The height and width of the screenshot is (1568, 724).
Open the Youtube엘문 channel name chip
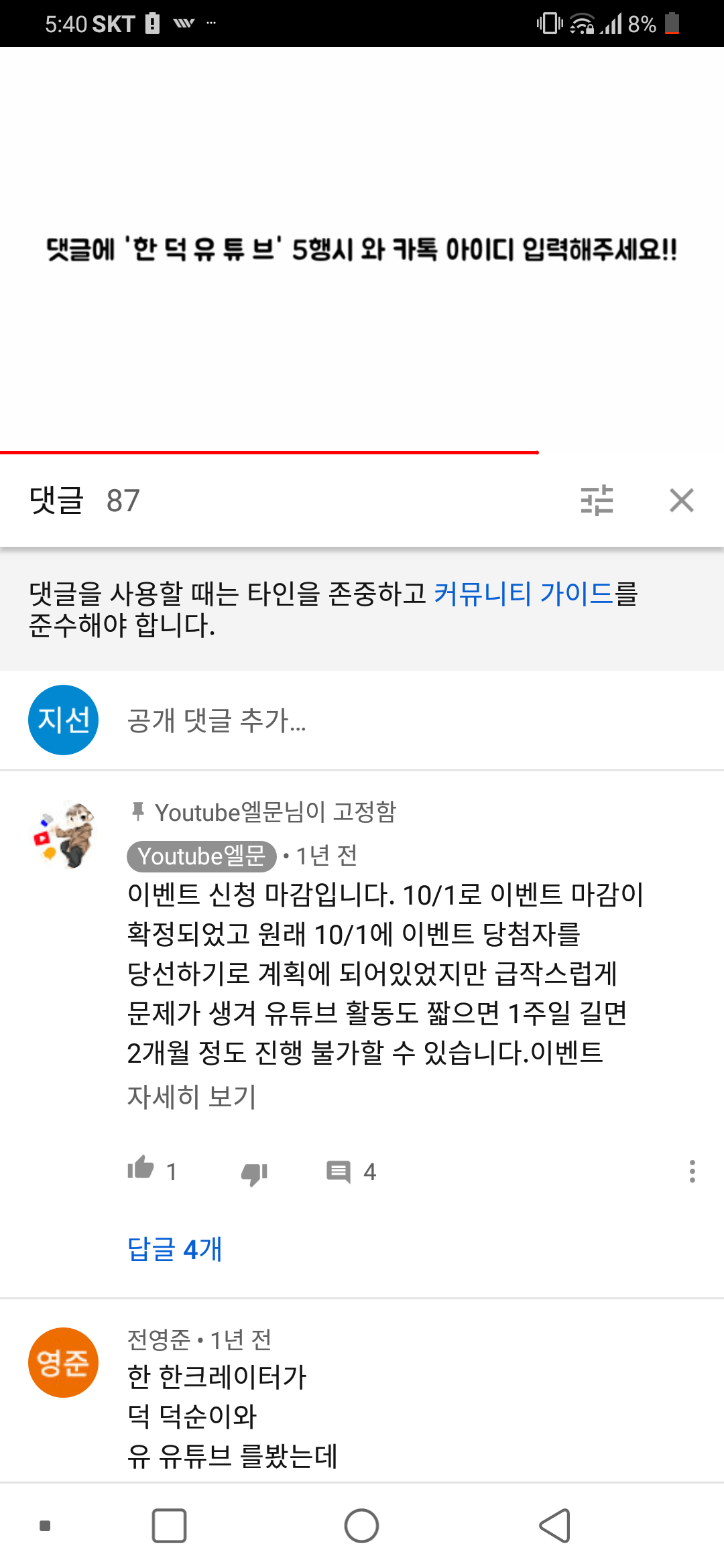[201, 856]
